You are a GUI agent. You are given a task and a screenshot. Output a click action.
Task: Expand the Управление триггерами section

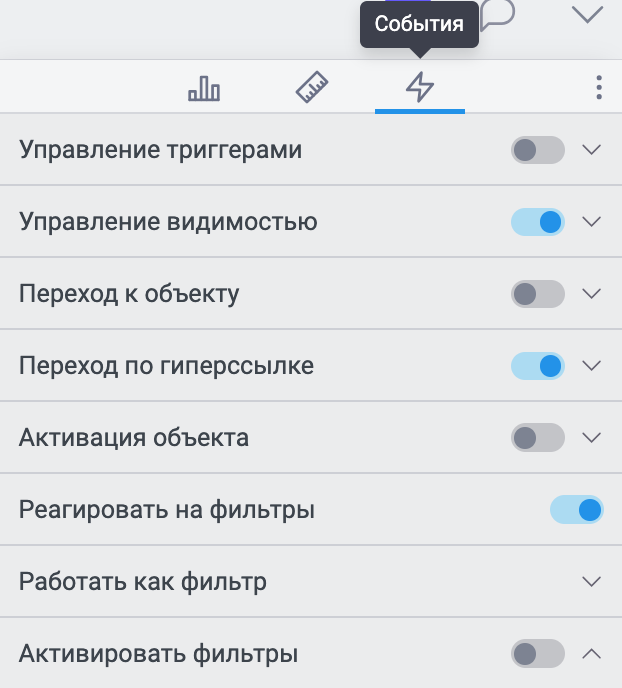pyautogui.click(x=591, y=150)
